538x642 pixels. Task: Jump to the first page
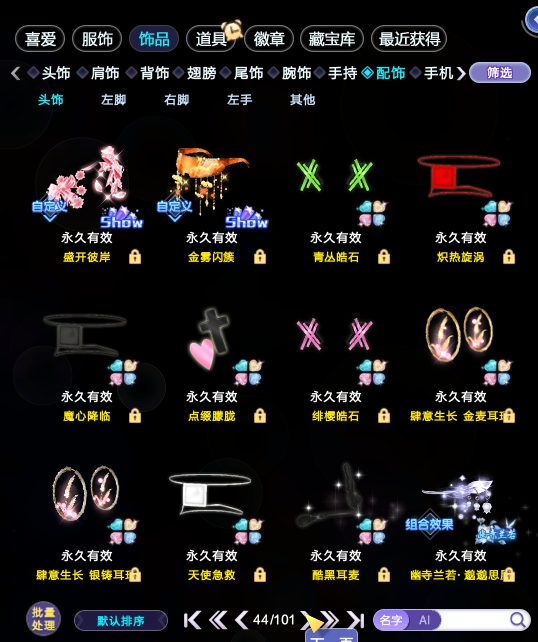(x=192, y=620)
